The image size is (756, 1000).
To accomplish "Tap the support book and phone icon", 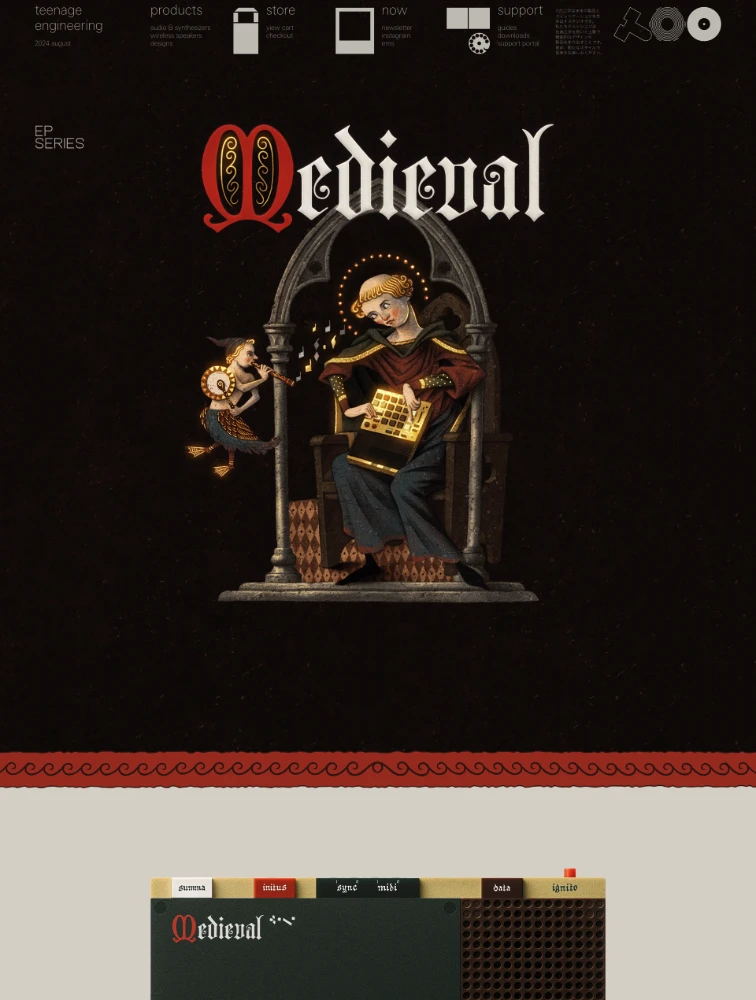I will coord(468,30).
